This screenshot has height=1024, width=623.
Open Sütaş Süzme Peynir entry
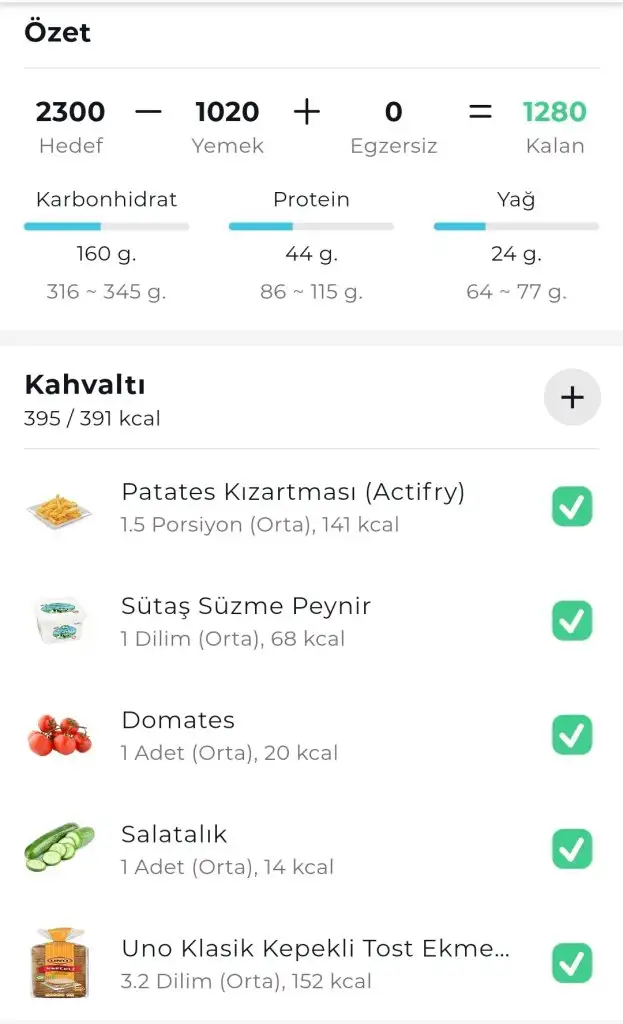[246, 621]
